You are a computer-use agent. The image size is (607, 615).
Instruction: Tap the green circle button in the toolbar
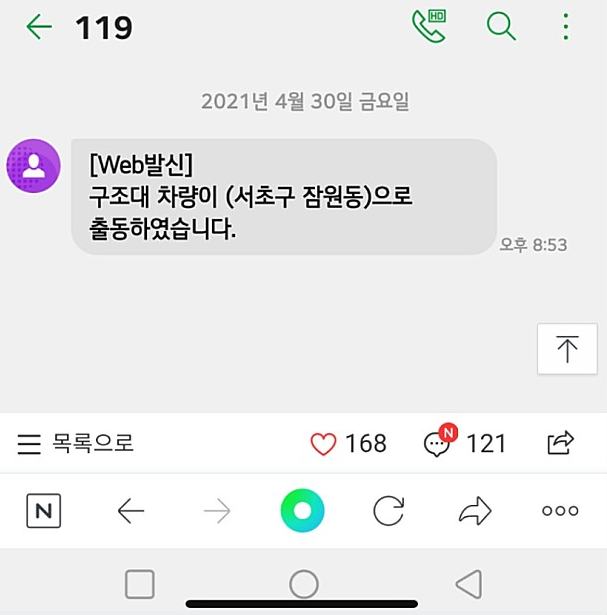(302, 511)
